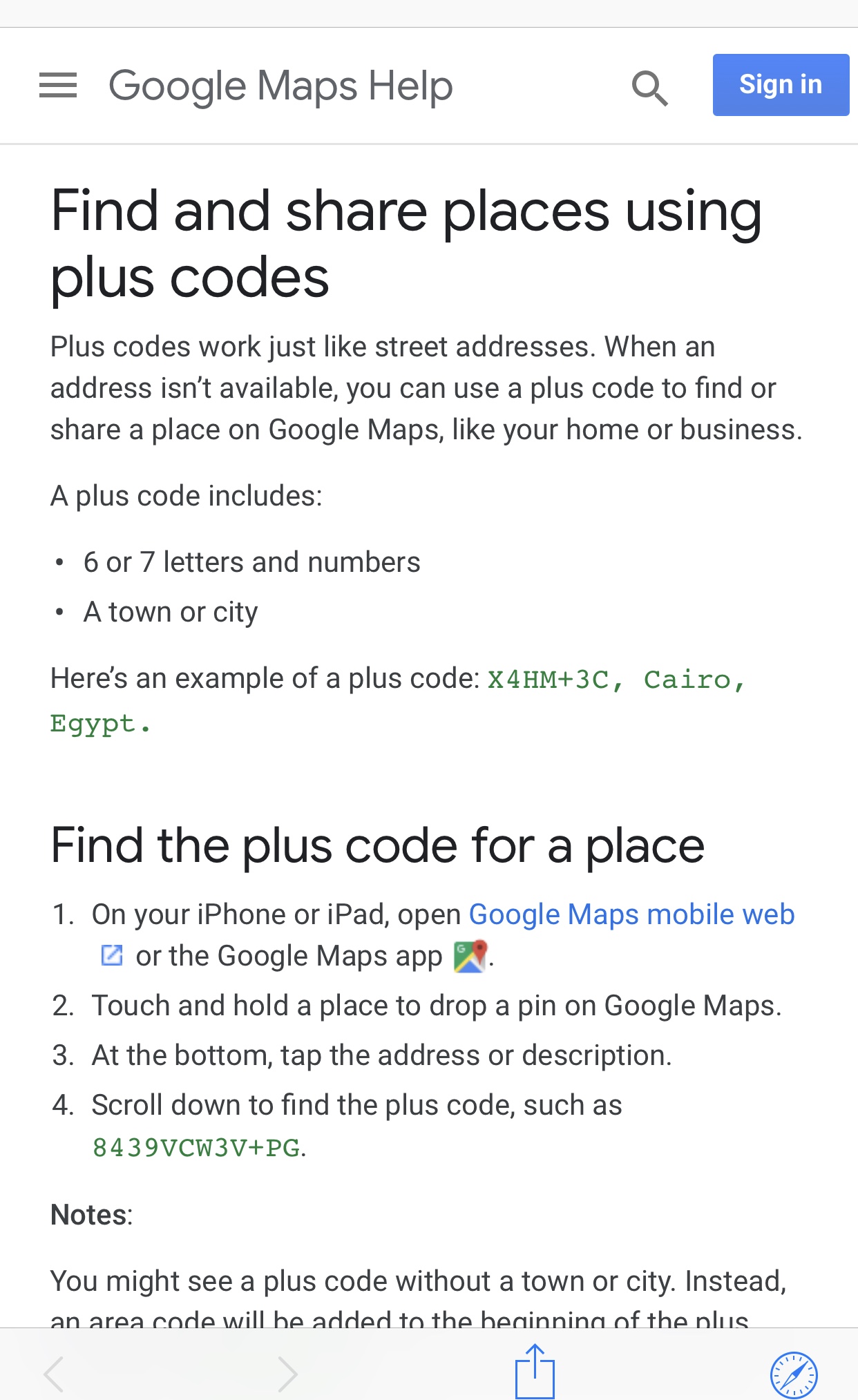The width and height of the screenshot is (858, 1400).
Task: Tap the browser forward arrow
Action: (287, 1374)
